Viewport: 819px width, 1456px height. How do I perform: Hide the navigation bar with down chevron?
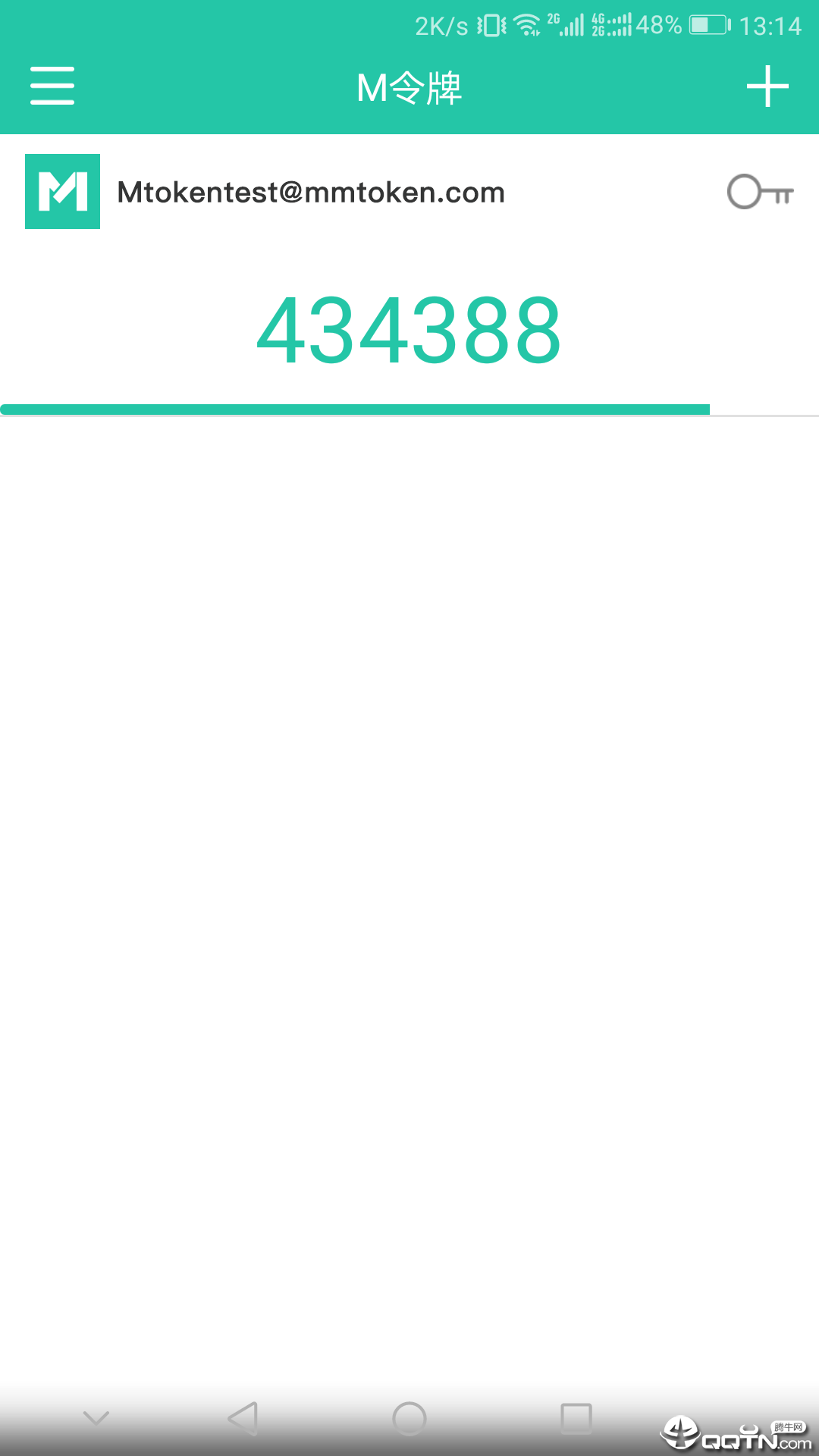point(96,1418)
